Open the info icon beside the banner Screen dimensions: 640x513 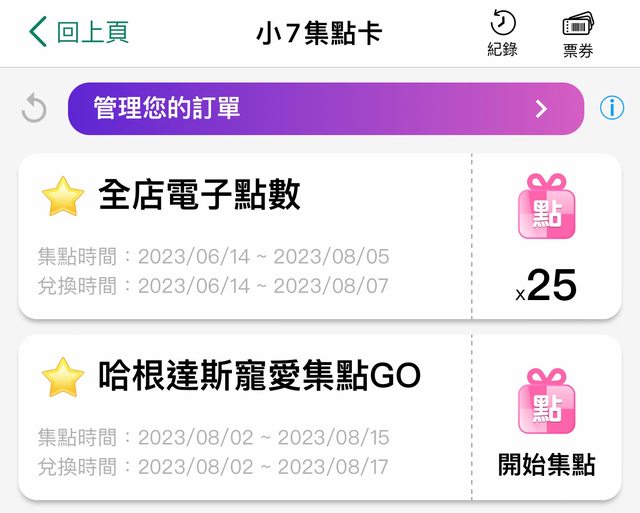(612, 108)
